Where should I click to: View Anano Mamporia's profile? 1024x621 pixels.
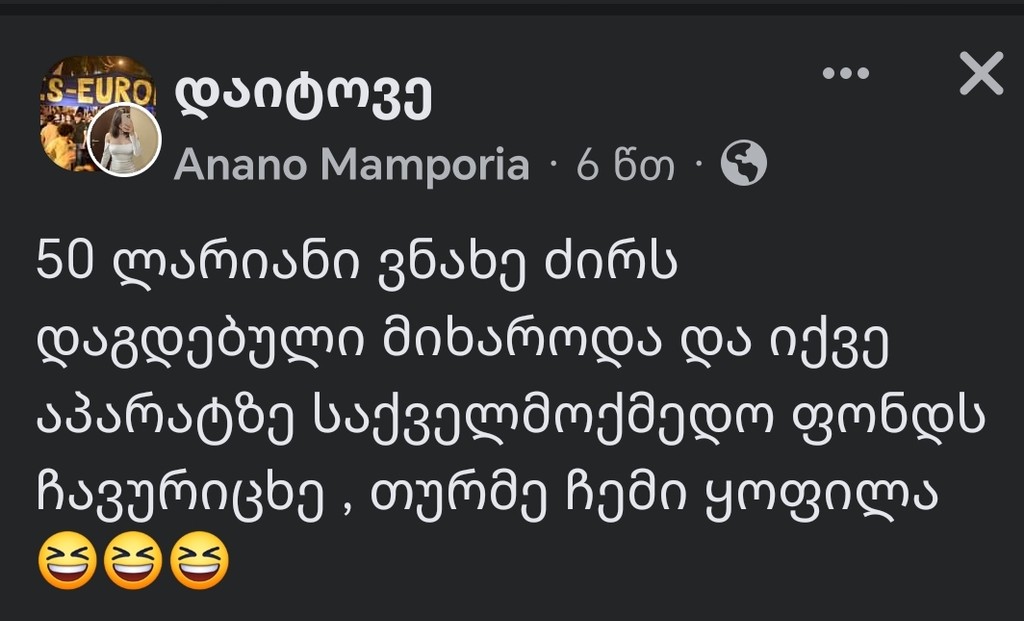tap(351, 165)
